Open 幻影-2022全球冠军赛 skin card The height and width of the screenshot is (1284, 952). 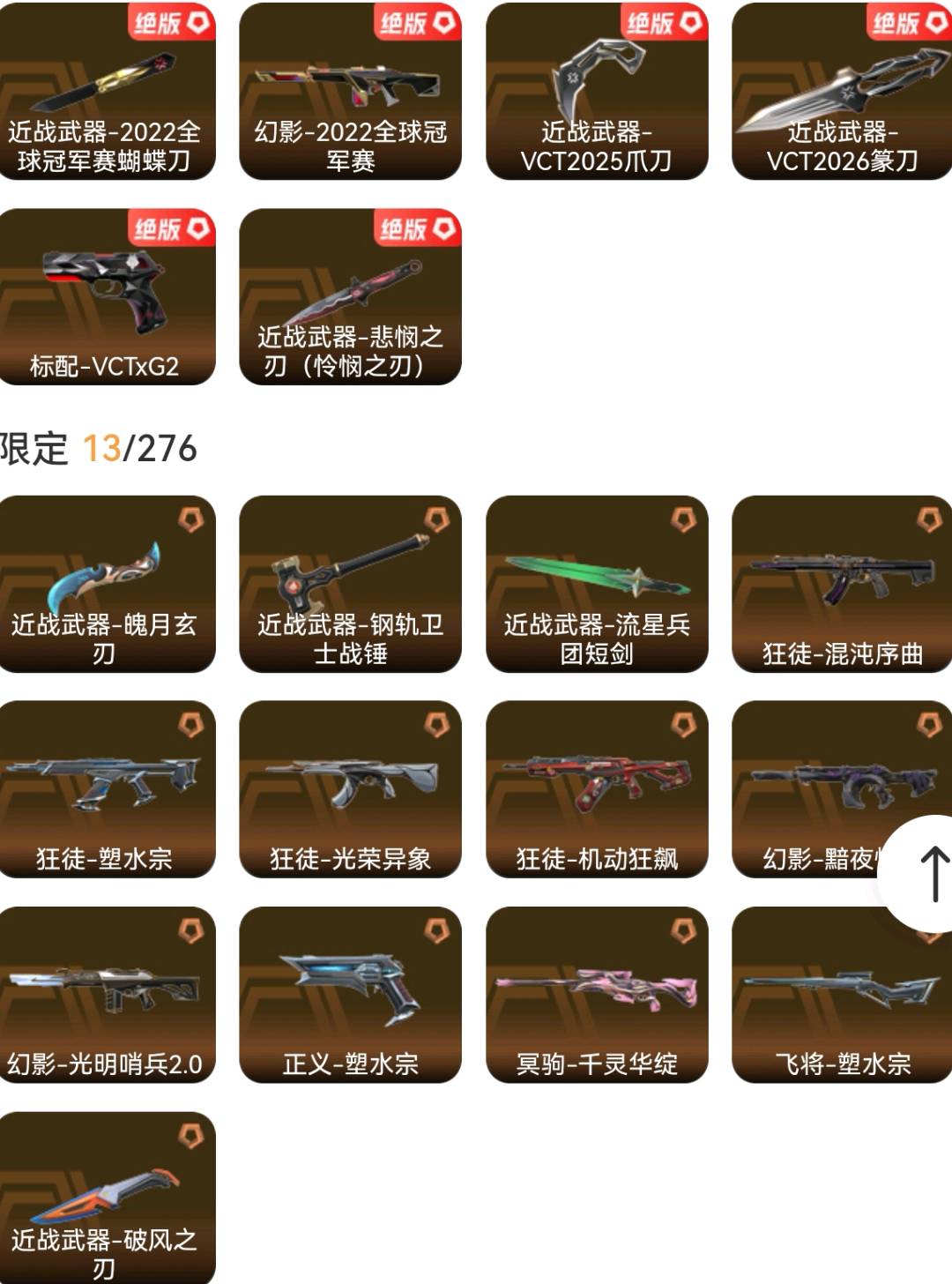tap(351, 91)
